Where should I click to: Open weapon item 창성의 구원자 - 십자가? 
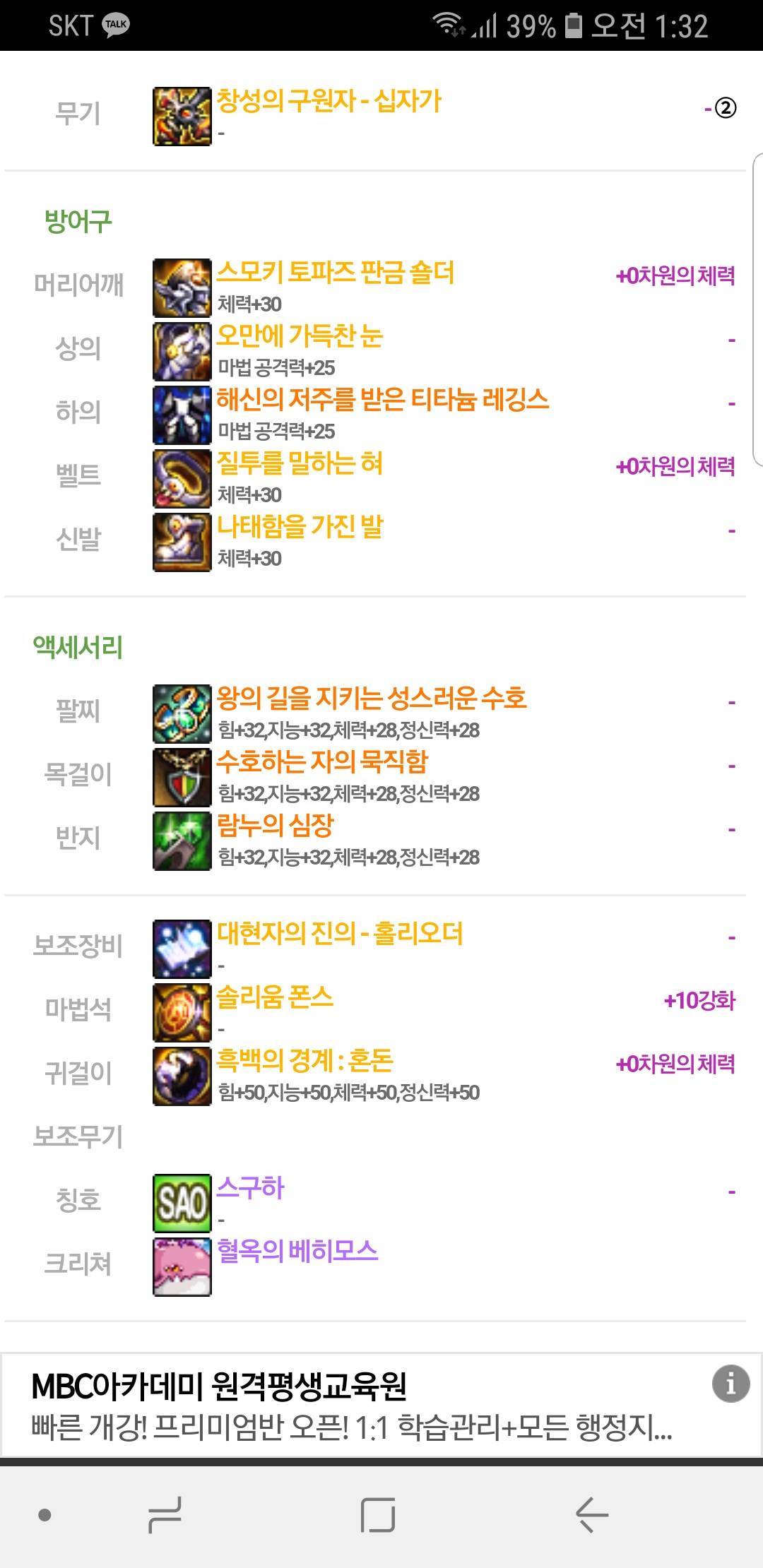pyautogui.click(x=329, y=101)
